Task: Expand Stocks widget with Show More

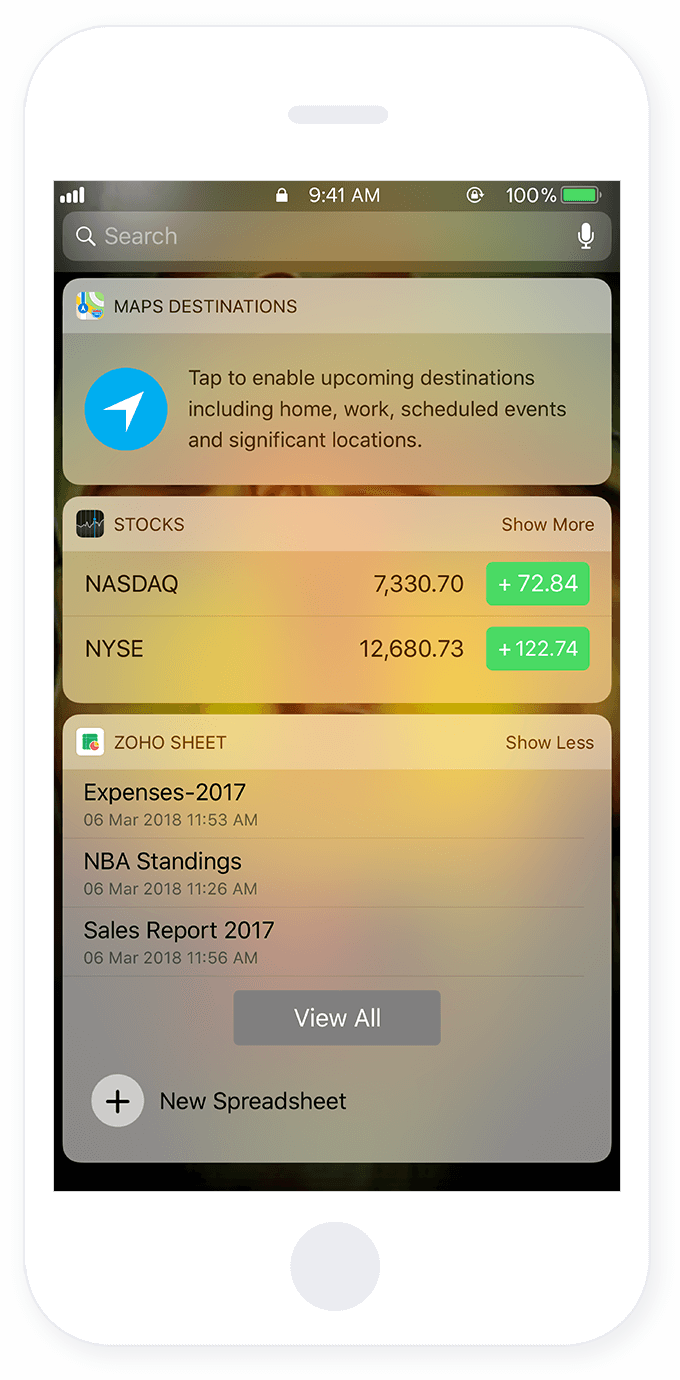Action: click(547, 525)
